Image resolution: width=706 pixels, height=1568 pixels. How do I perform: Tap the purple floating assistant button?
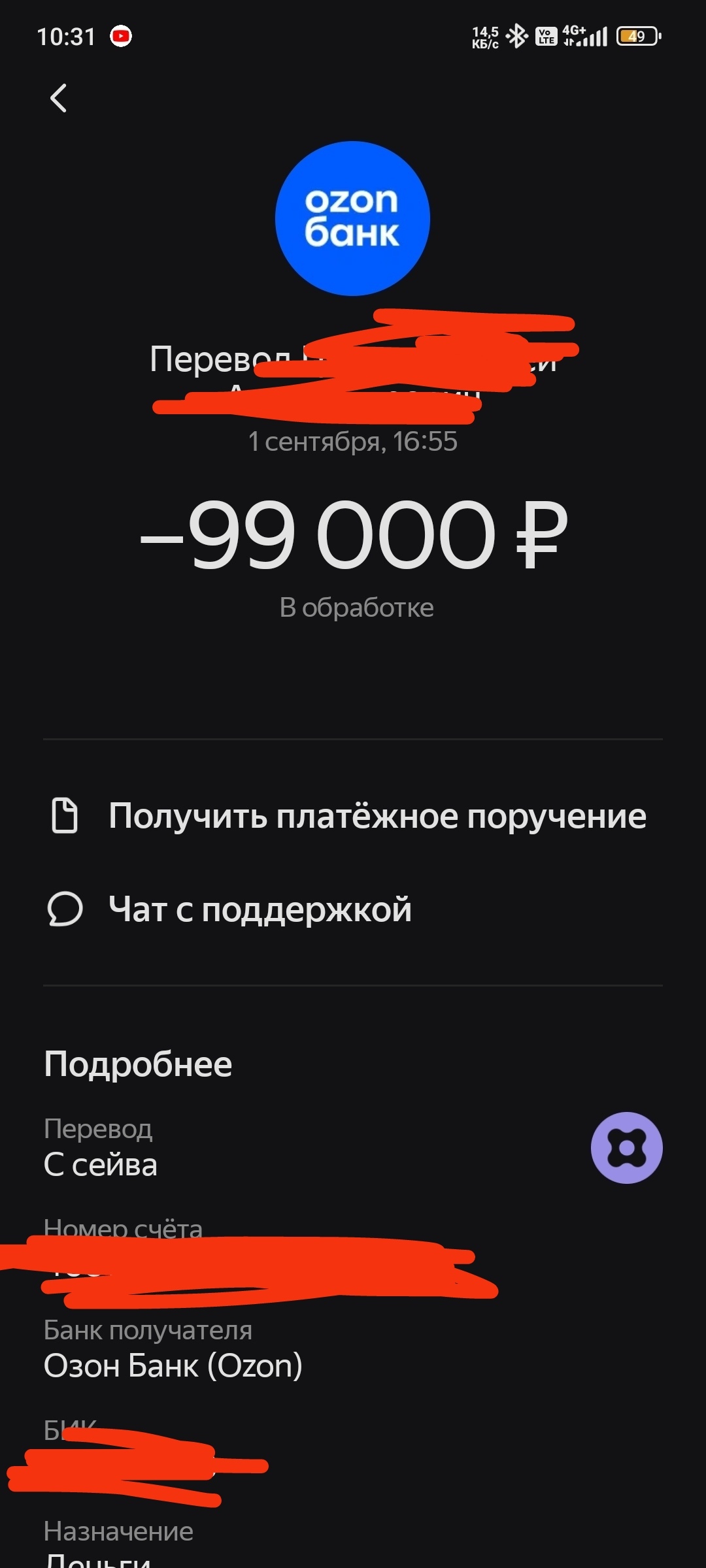626,1148
